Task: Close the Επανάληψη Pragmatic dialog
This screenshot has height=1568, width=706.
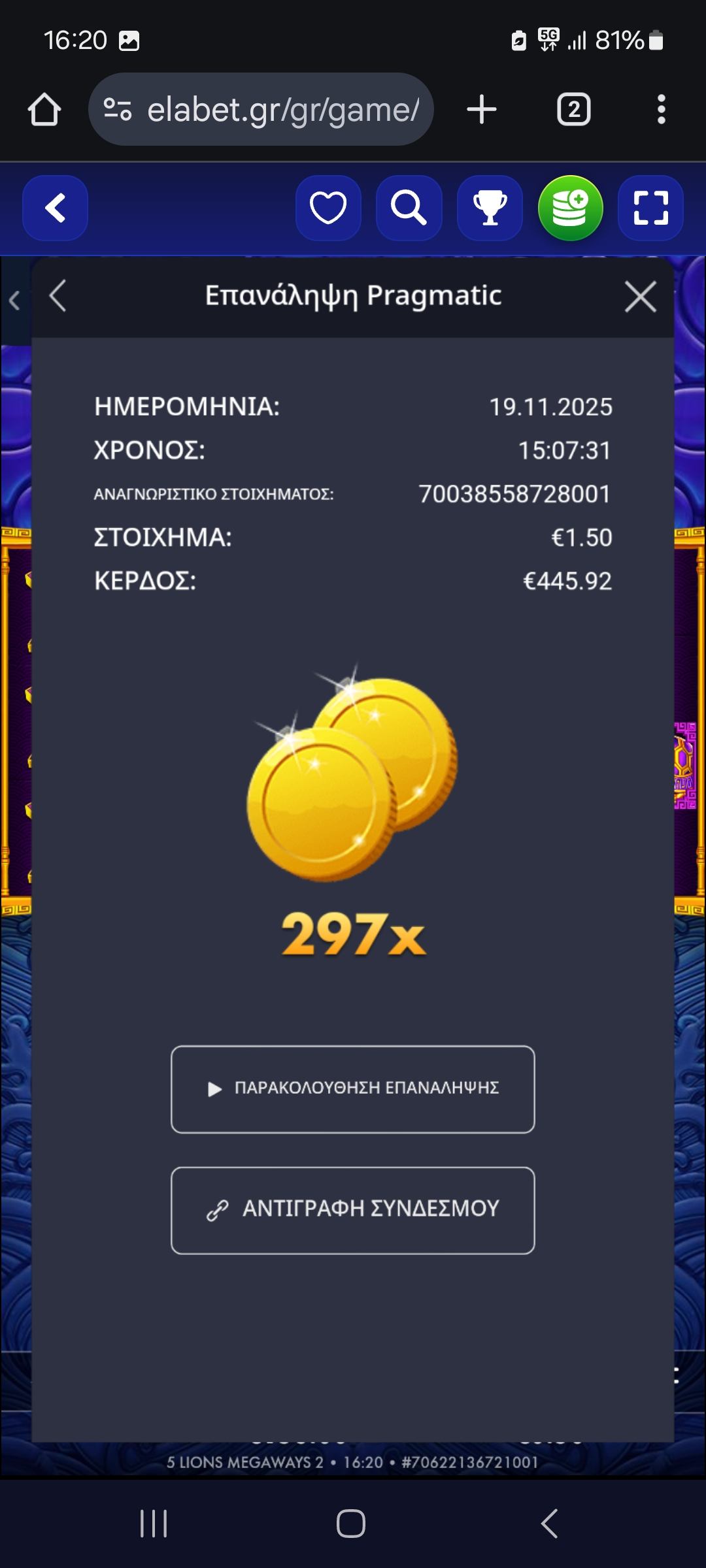Action: [640, 297]
